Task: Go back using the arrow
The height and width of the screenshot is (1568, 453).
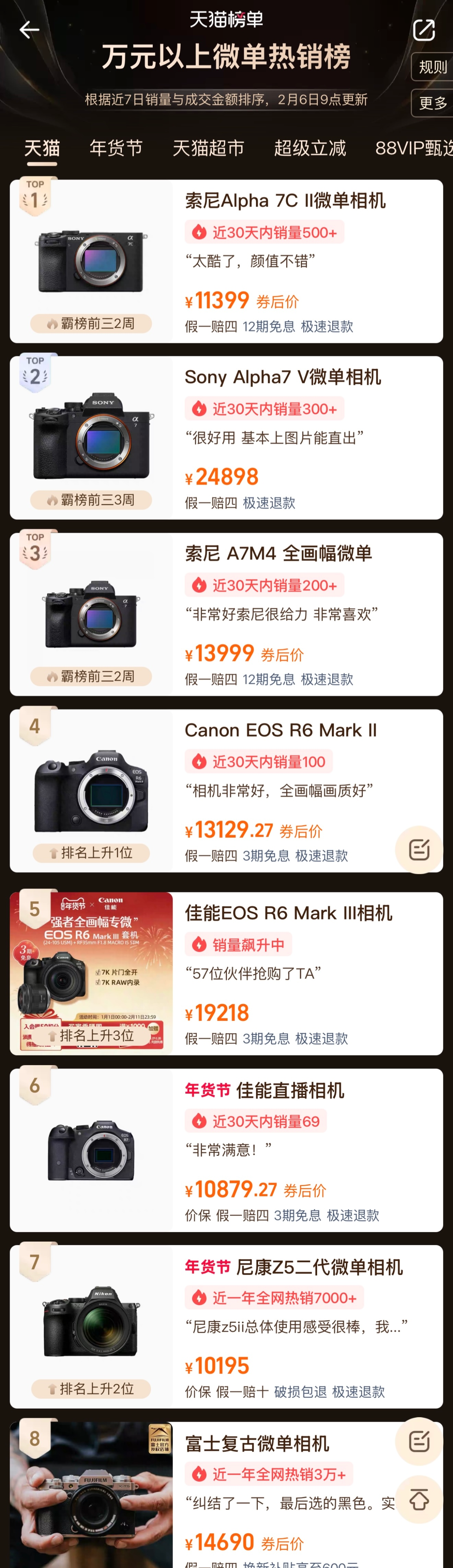Action: [29, 30]
